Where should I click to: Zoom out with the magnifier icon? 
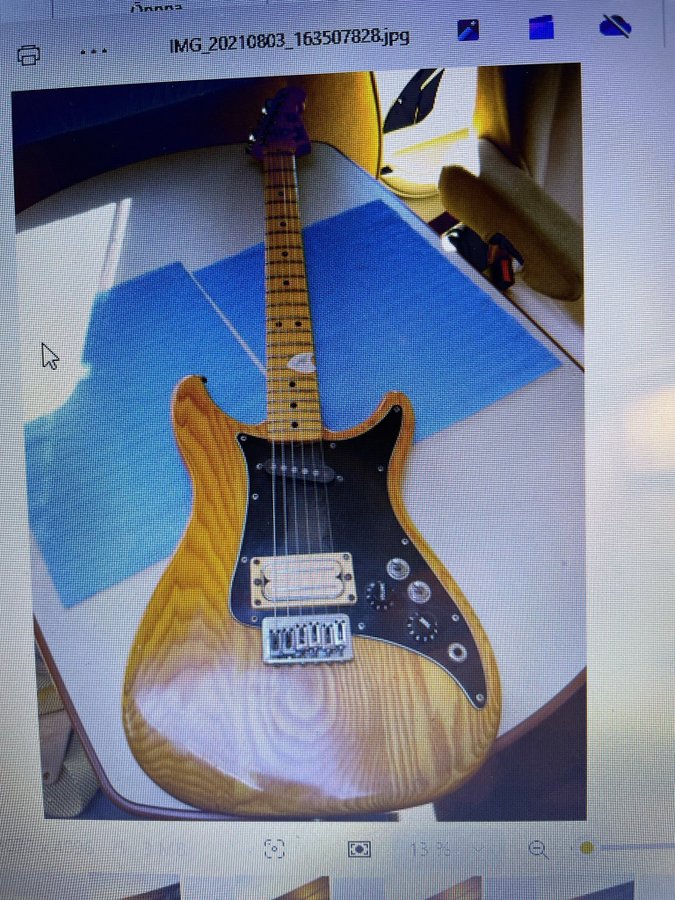tap(538, 849)
